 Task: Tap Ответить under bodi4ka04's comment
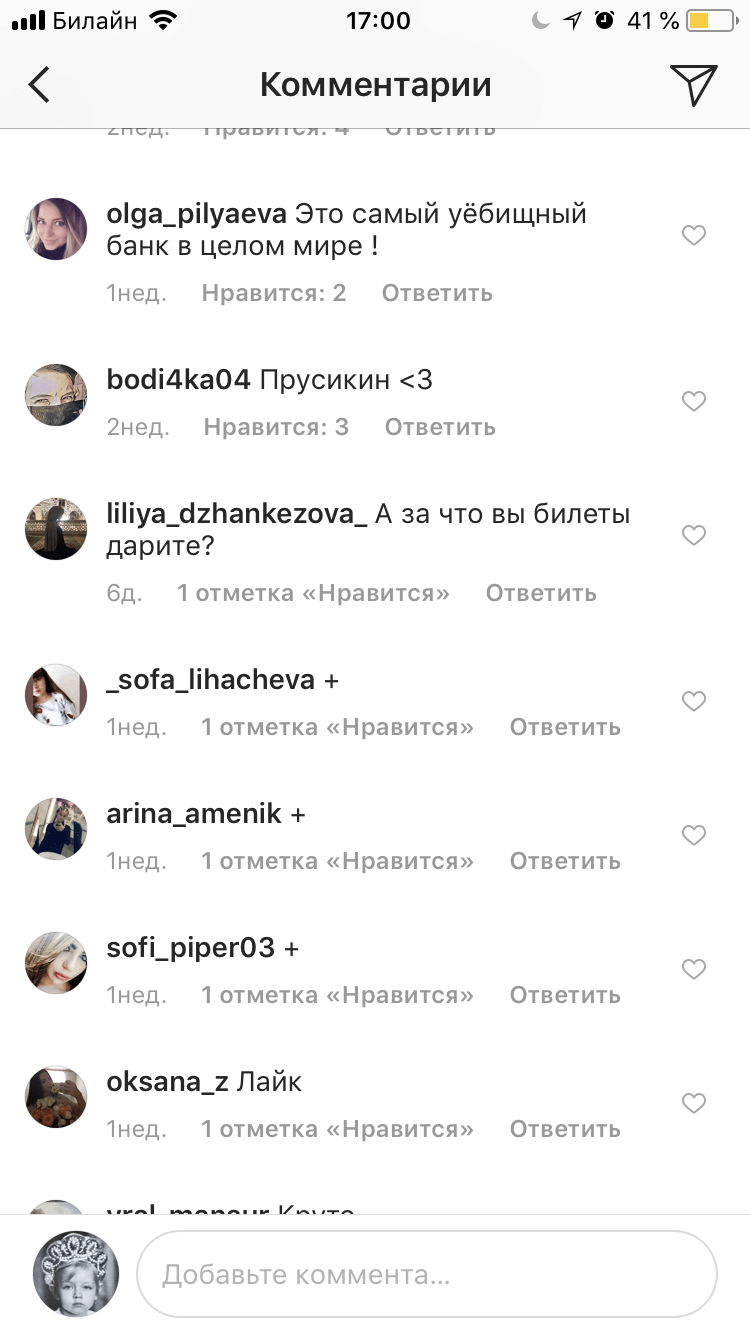[440, 427]
